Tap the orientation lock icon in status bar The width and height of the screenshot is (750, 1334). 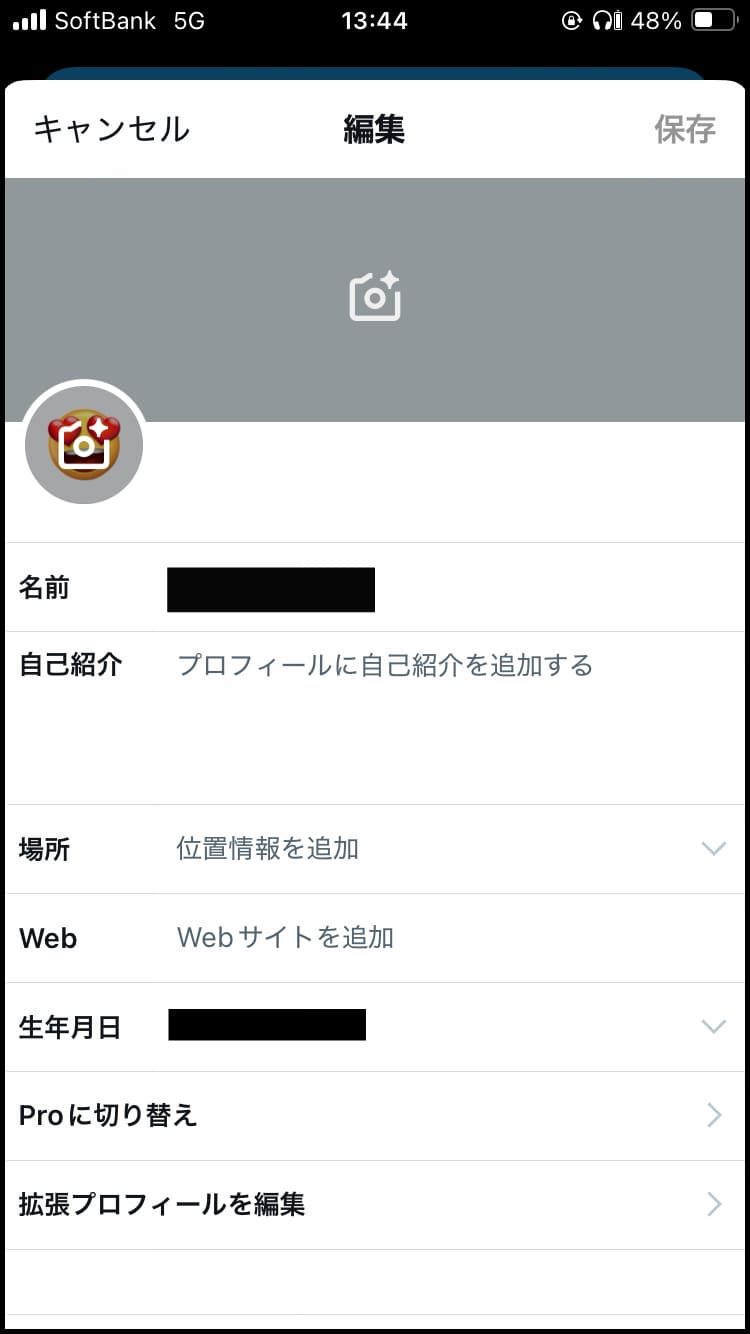pos(572,18)
